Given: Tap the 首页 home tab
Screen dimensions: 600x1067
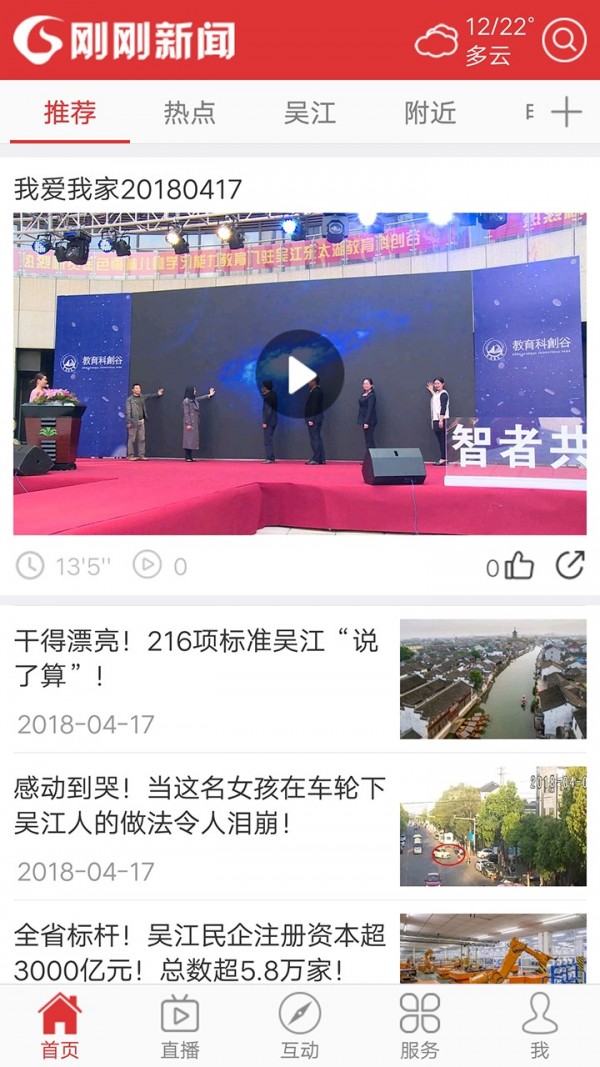Looking at the screenshot, I should point(60,1026).
